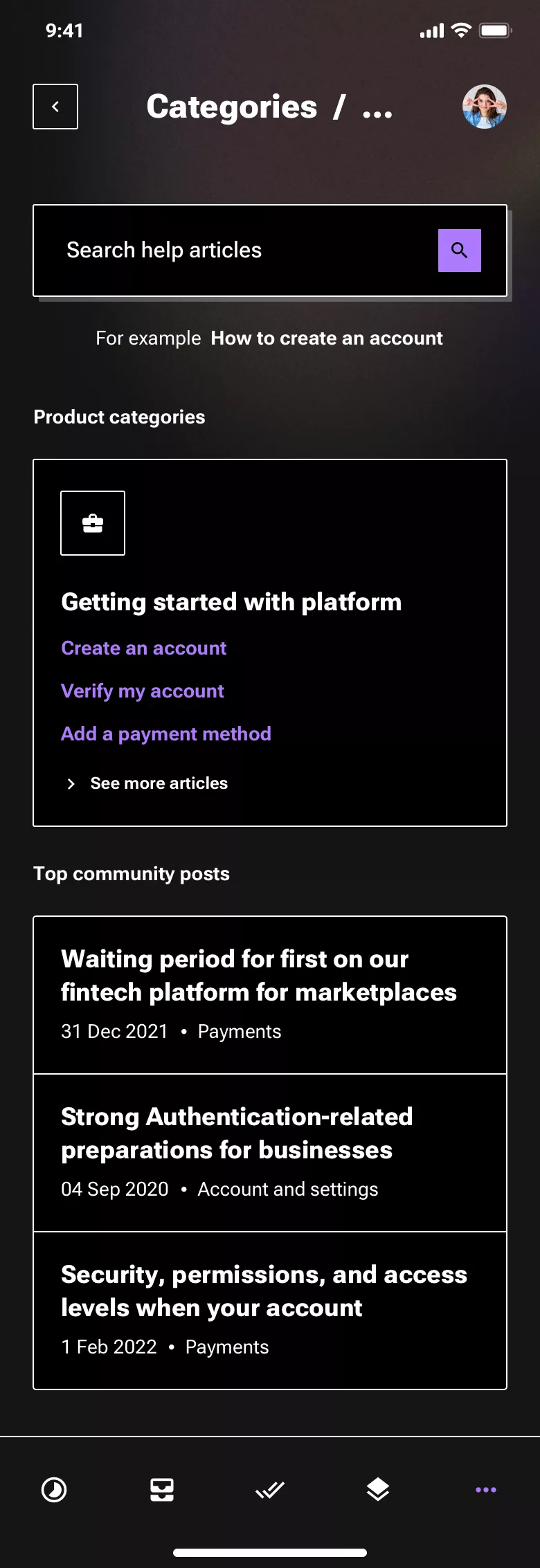Viewport: 540px width, 1568px height.
Task: Tap the back arrow at top left
Action: [x=55, y=106]
